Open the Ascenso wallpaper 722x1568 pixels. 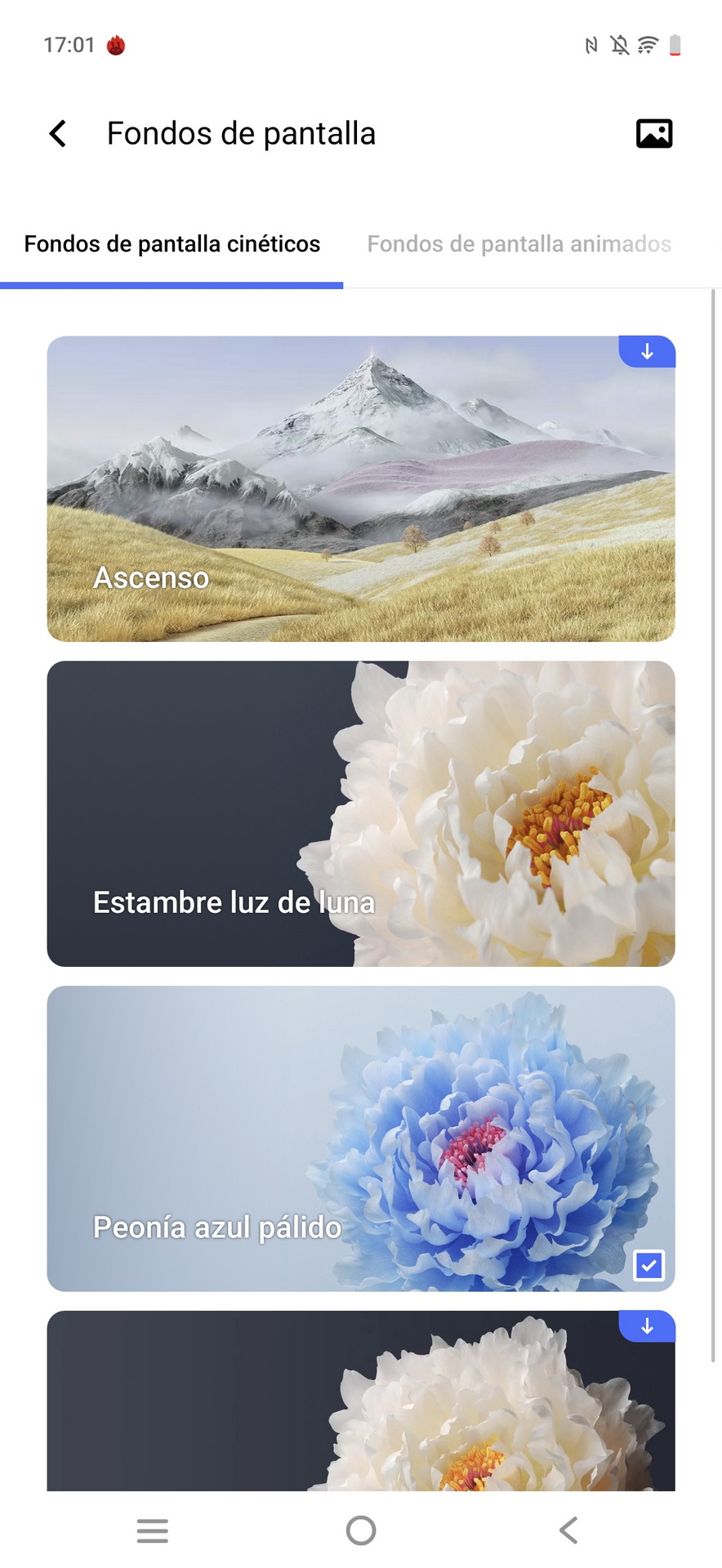click(361, 488)
